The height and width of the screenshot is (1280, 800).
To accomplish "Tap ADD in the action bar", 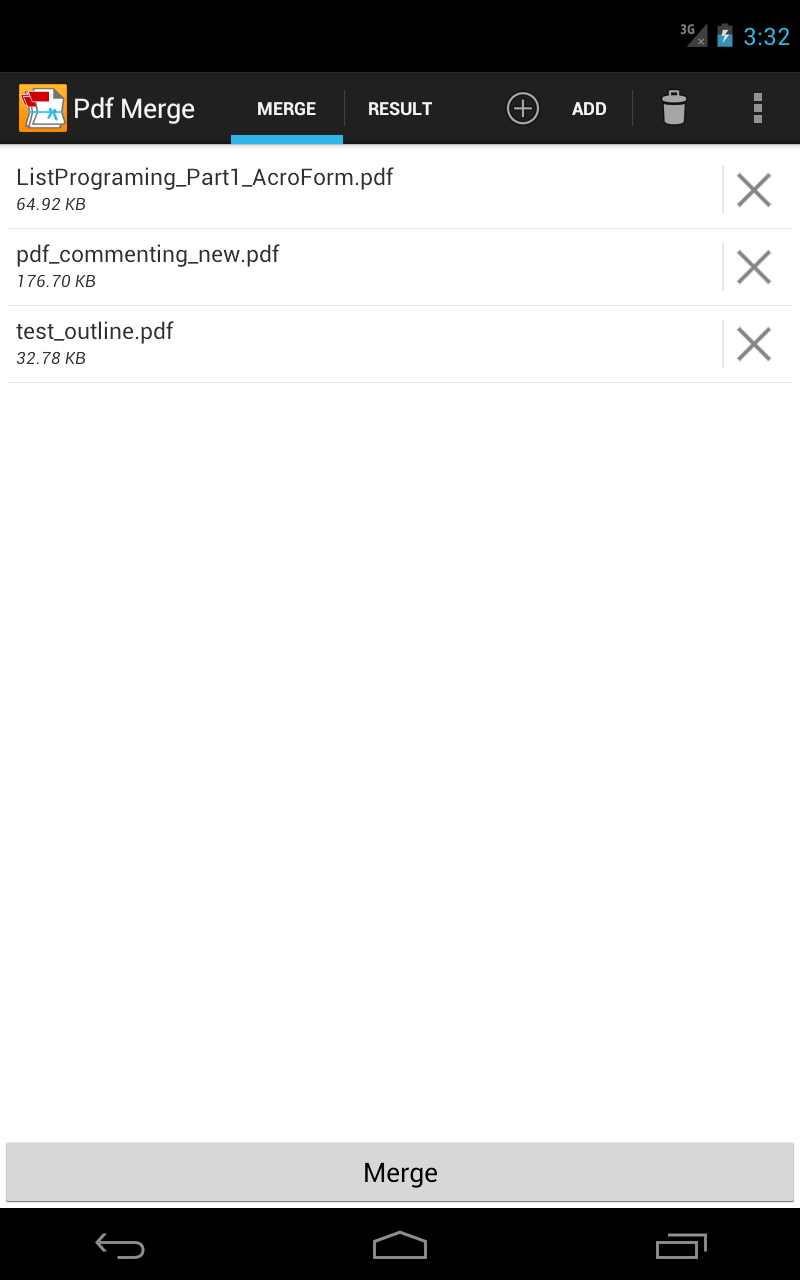I will tap(589, 108).
